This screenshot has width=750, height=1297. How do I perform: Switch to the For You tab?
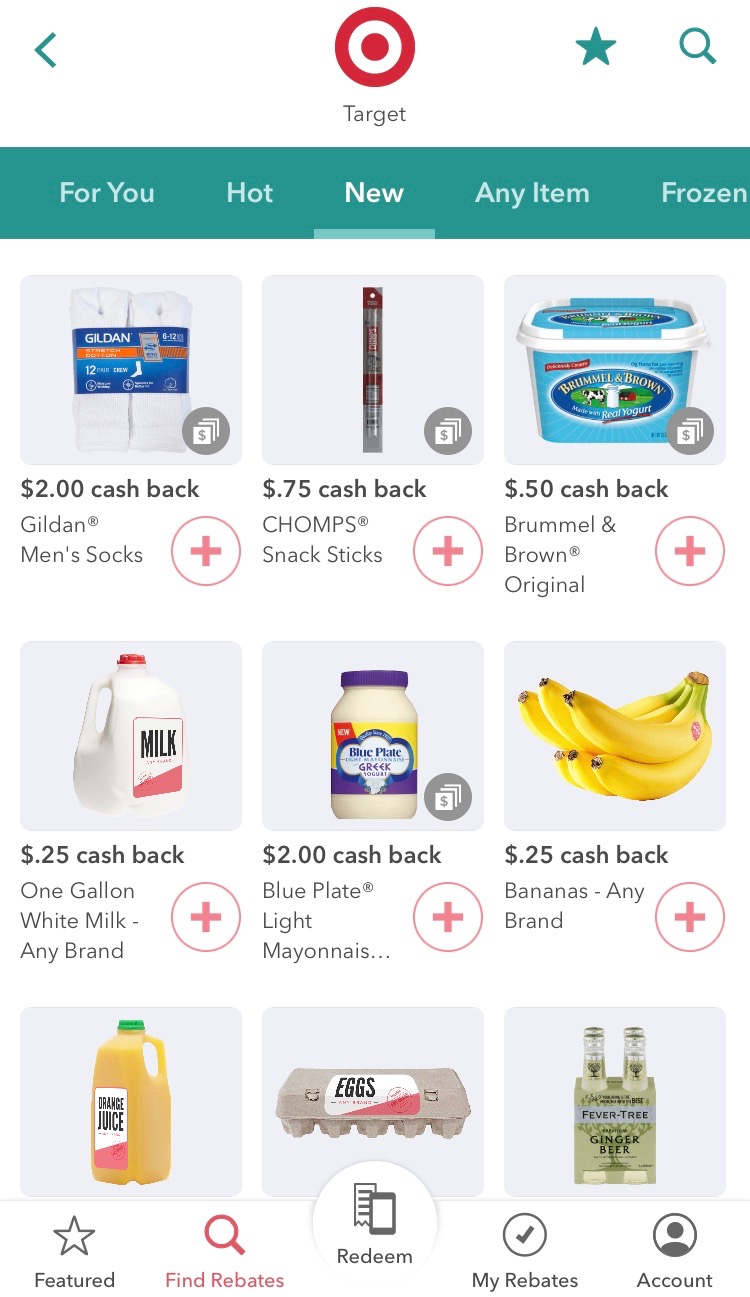coord(107,193)
